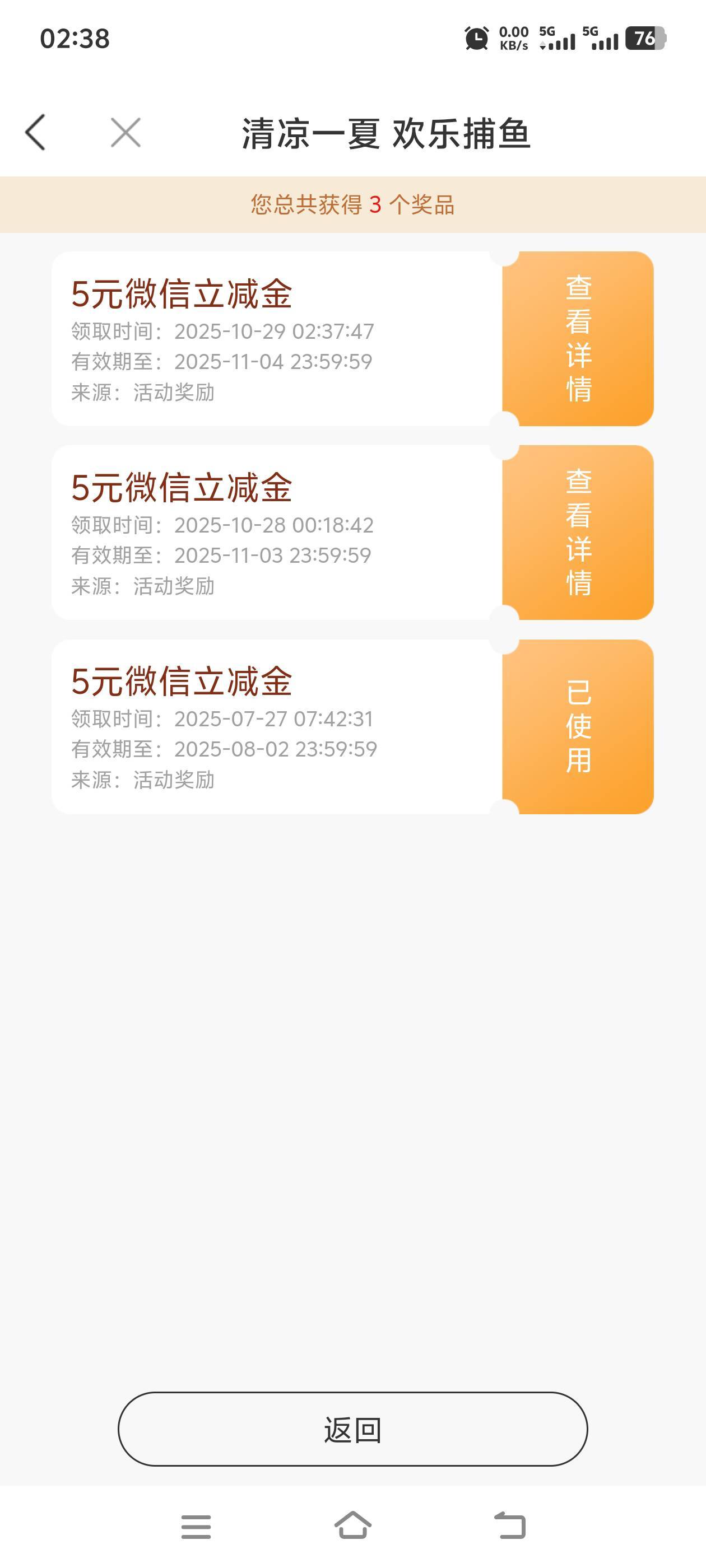The width and height of the screenshot is (706, 1568).
Task: View details of prize claimed 2025-10-29
Action: 578,338
